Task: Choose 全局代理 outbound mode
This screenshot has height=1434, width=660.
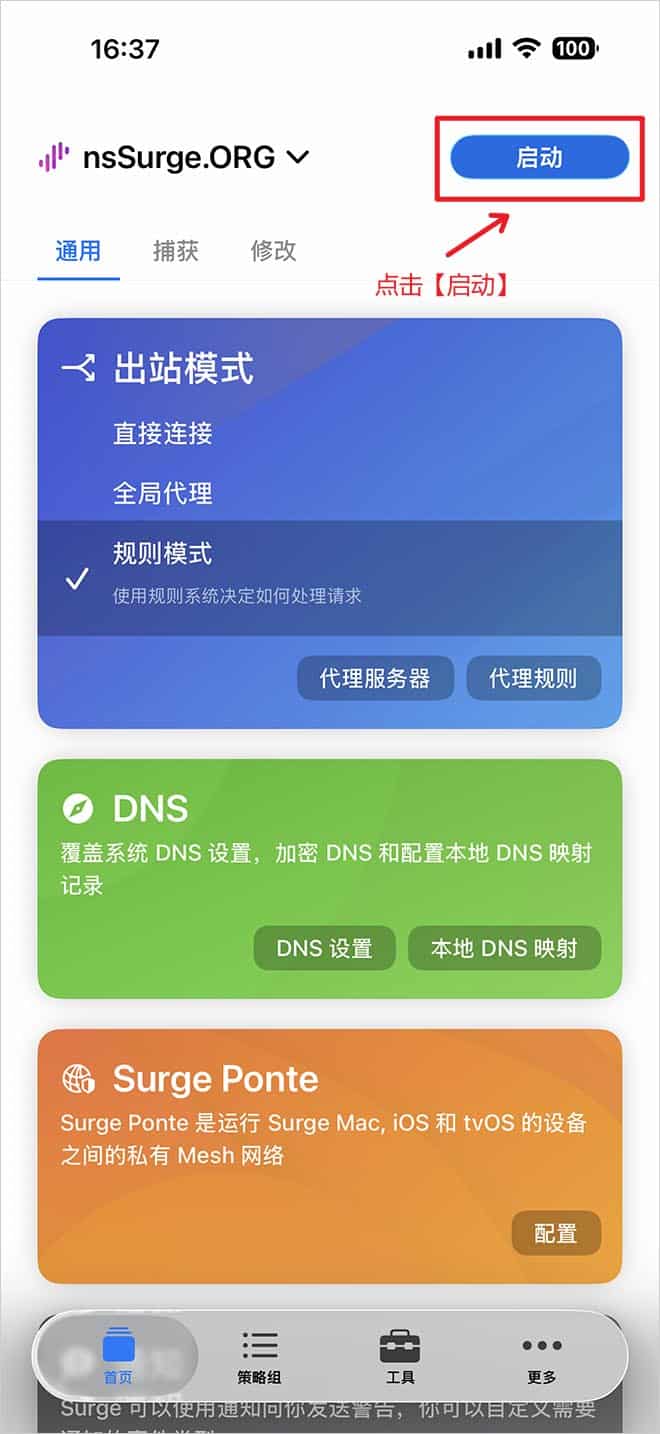Action: (163, 493)
